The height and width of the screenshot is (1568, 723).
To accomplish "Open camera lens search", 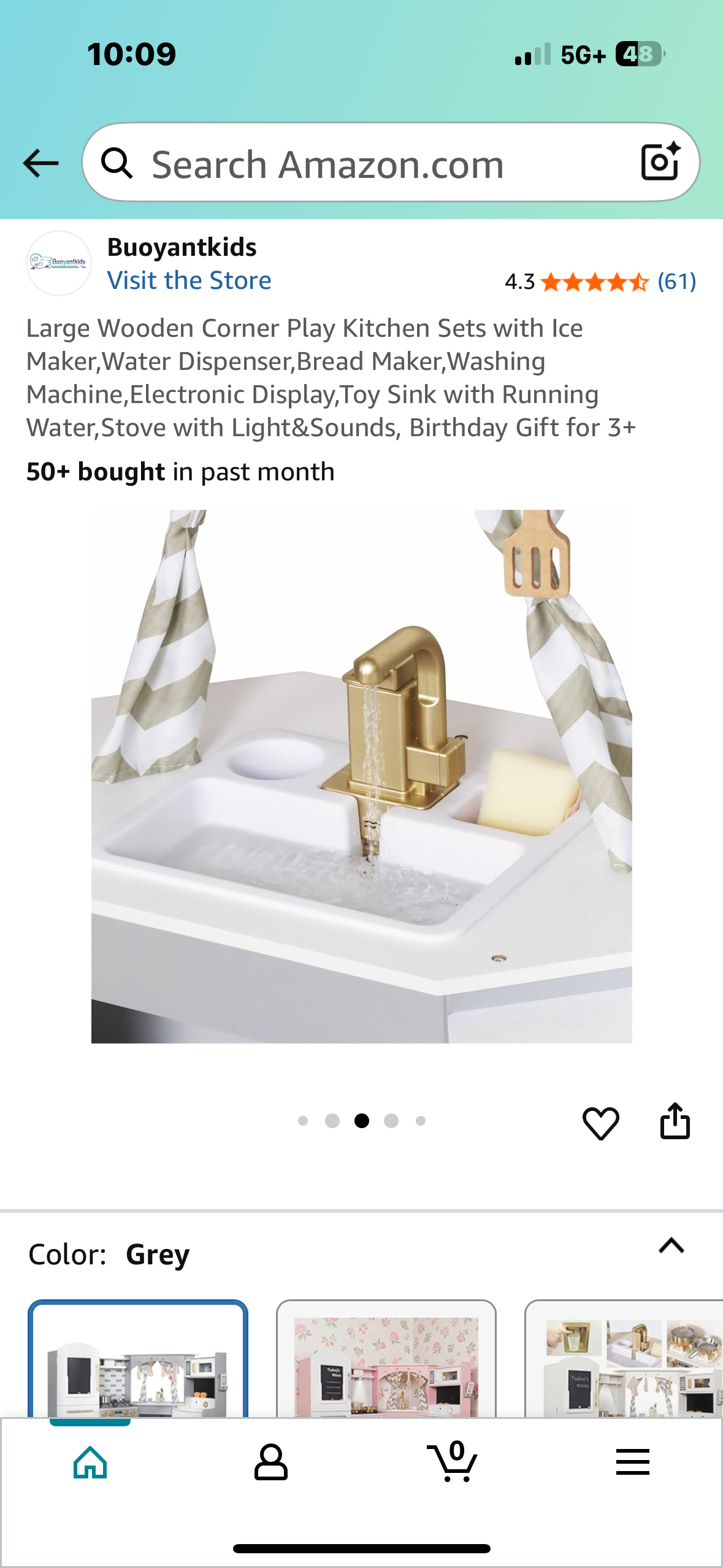I will point(660,162).
